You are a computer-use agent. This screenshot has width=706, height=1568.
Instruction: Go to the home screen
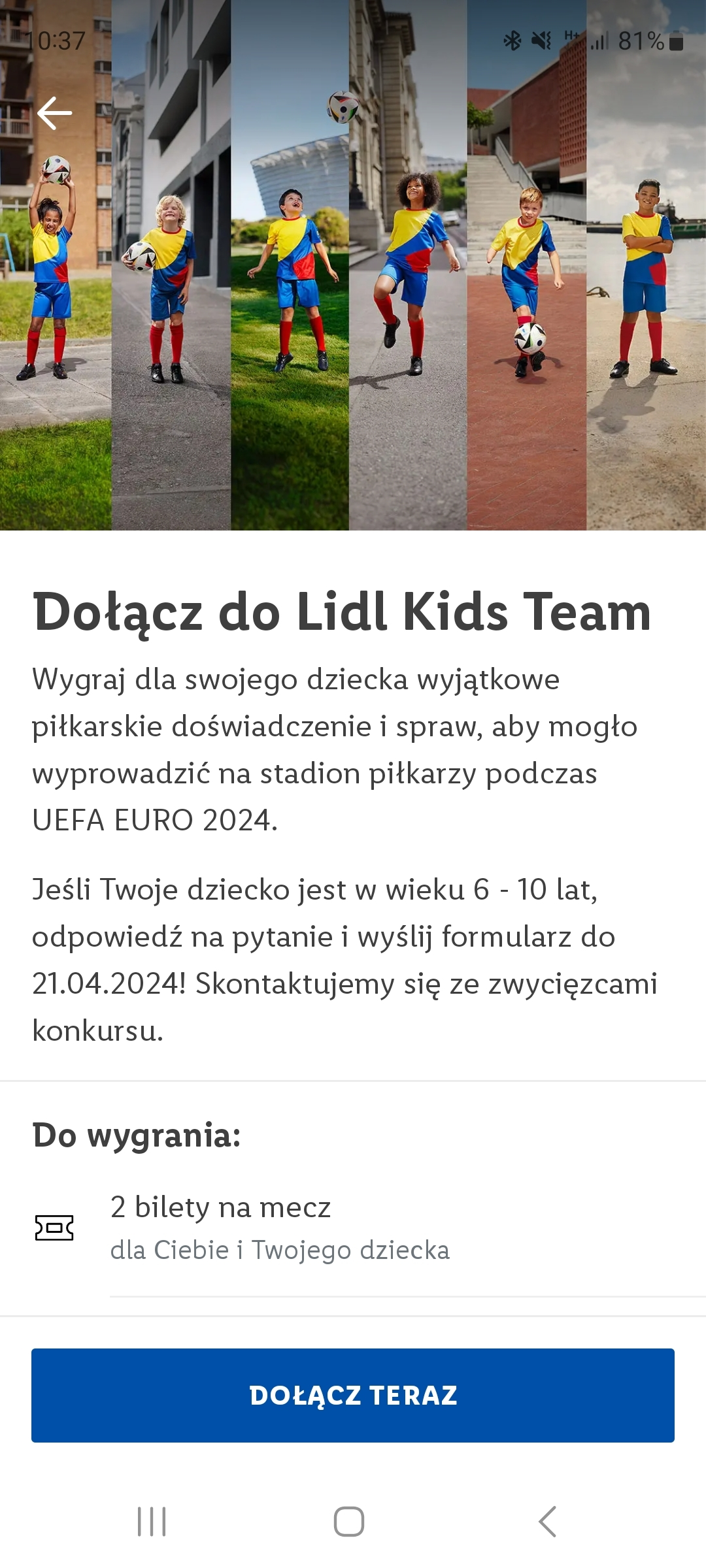[x=349, y=1522]
